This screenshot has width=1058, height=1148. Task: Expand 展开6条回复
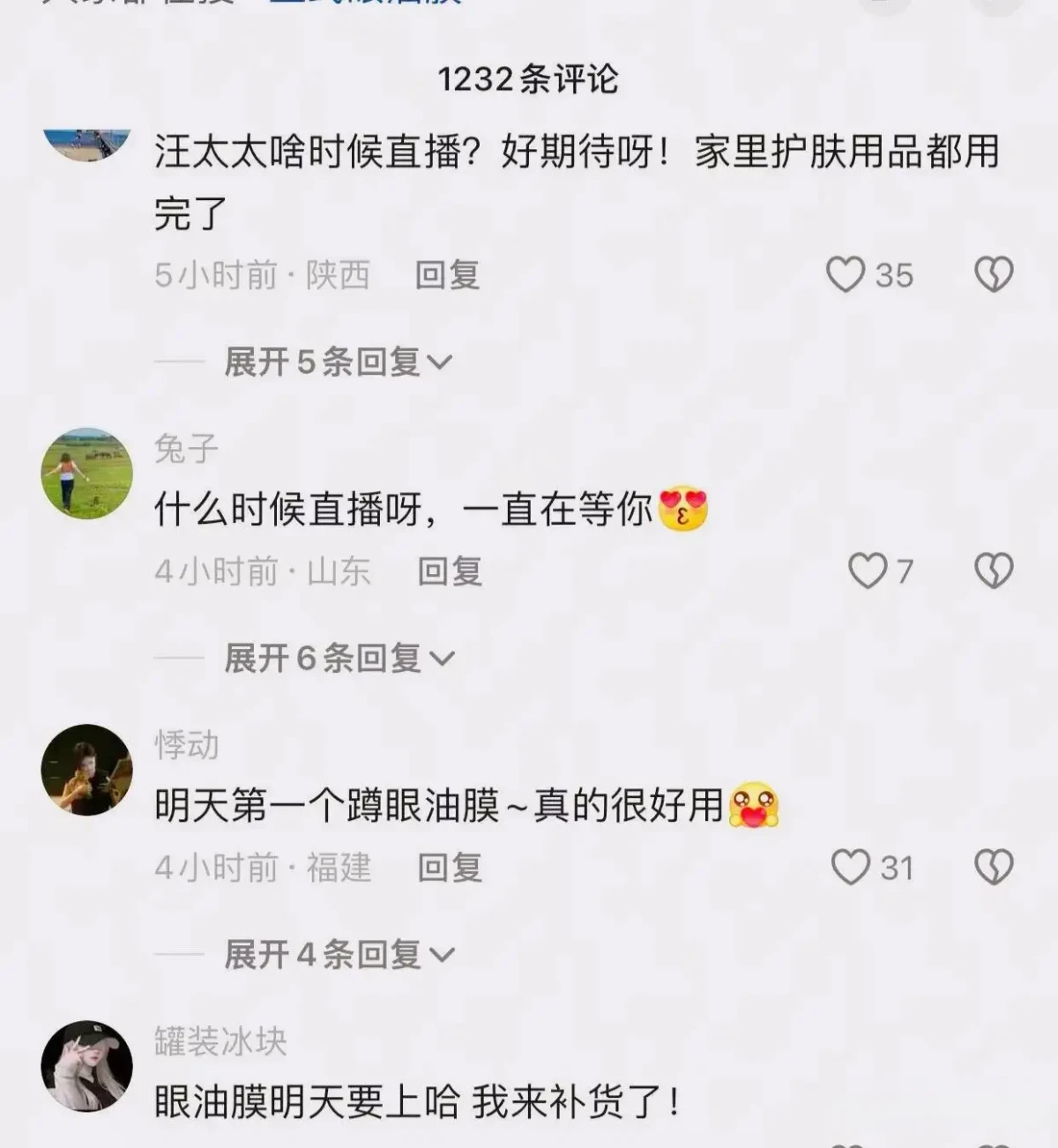(339, 658)
